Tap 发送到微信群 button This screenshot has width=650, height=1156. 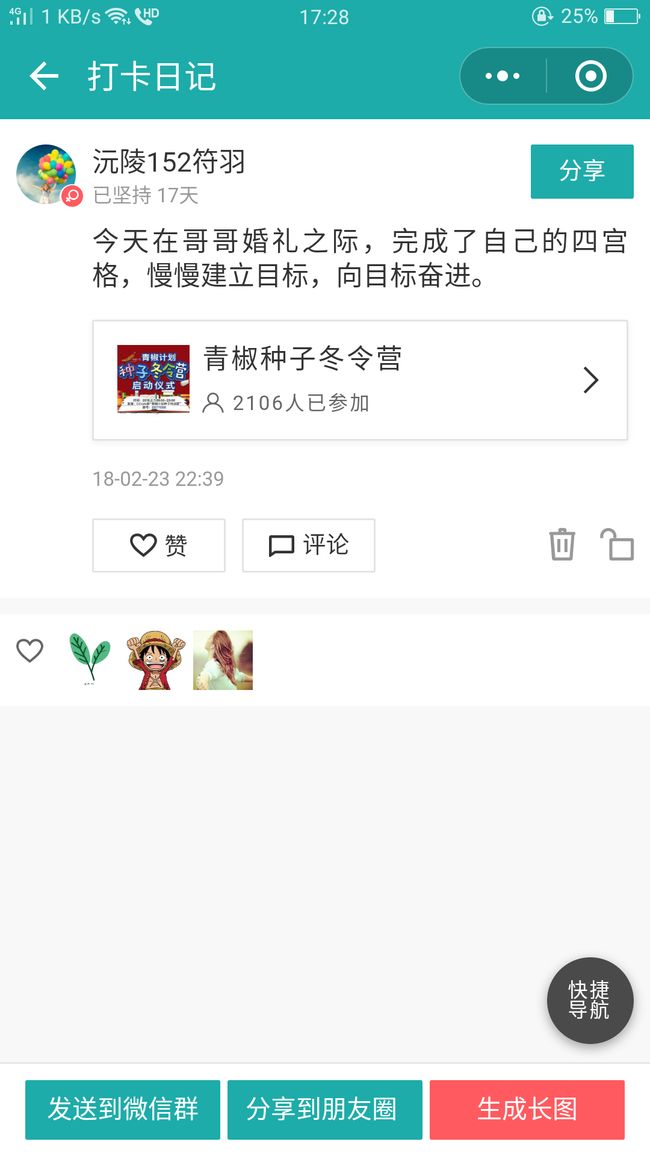(x=122, y=1110)
